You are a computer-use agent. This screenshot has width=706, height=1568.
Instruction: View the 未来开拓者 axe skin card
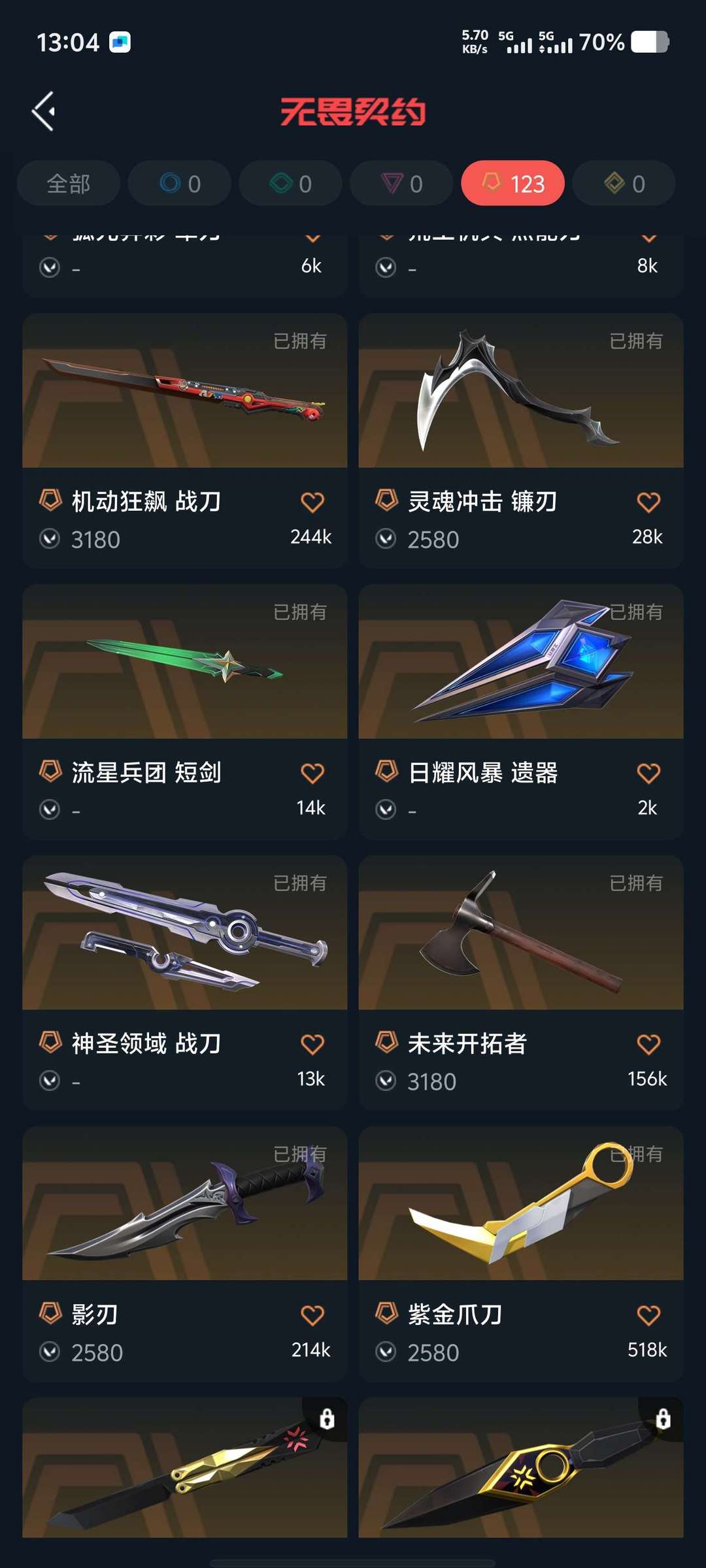pos(521,983)
